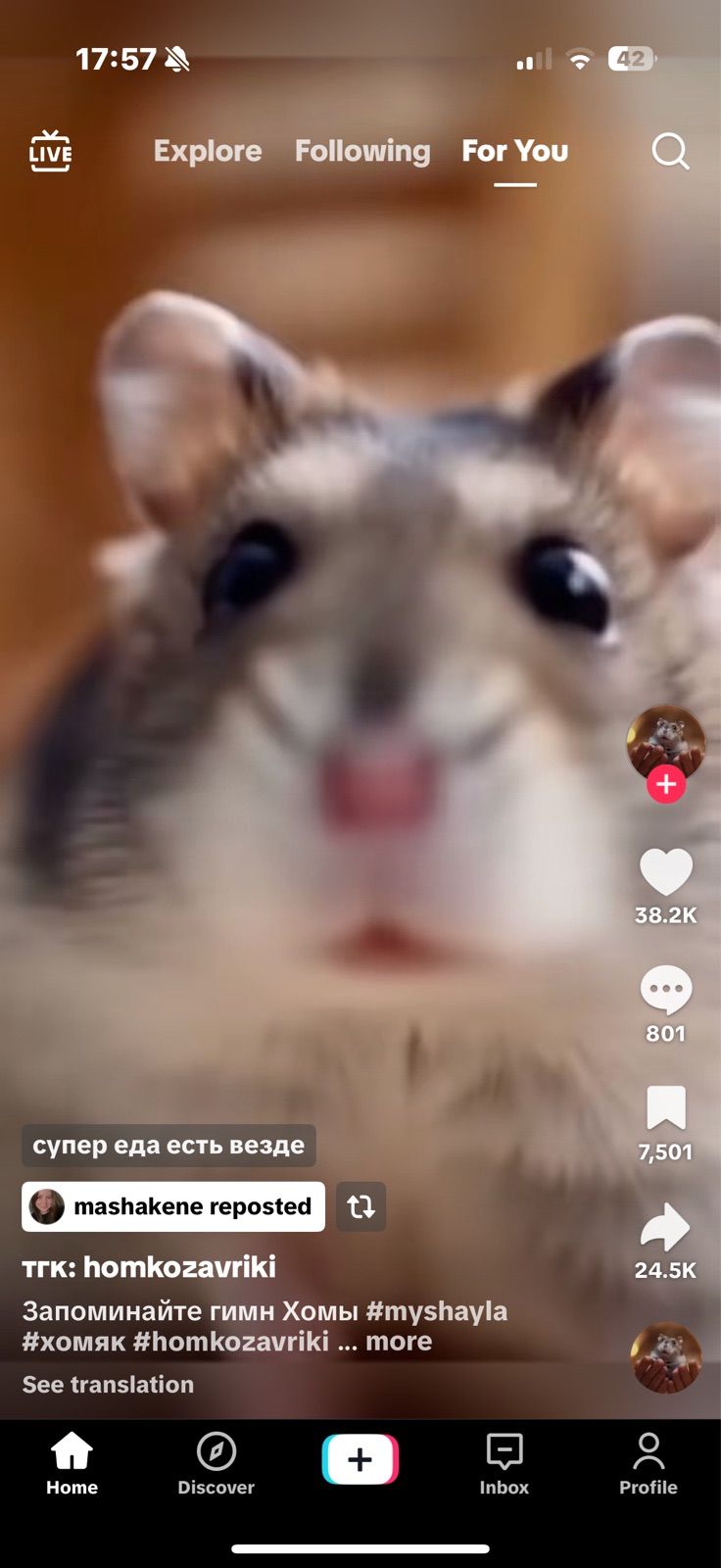Switch to the Explore tab
Image resolution: width=721 pixels, height=1568 pixels.
pos(208,151)
